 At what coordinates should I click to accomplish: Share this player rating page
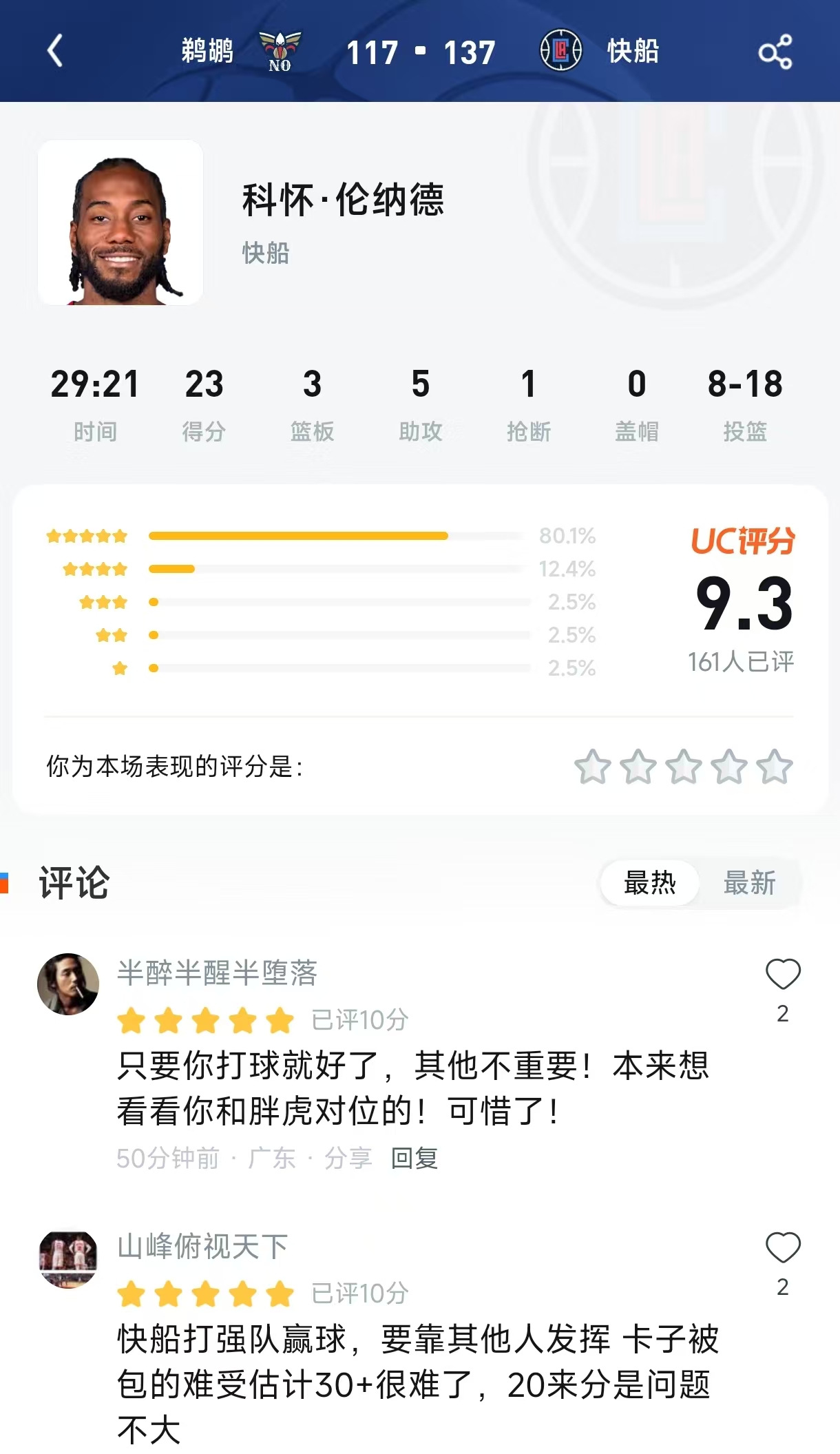tap(775, 52)
